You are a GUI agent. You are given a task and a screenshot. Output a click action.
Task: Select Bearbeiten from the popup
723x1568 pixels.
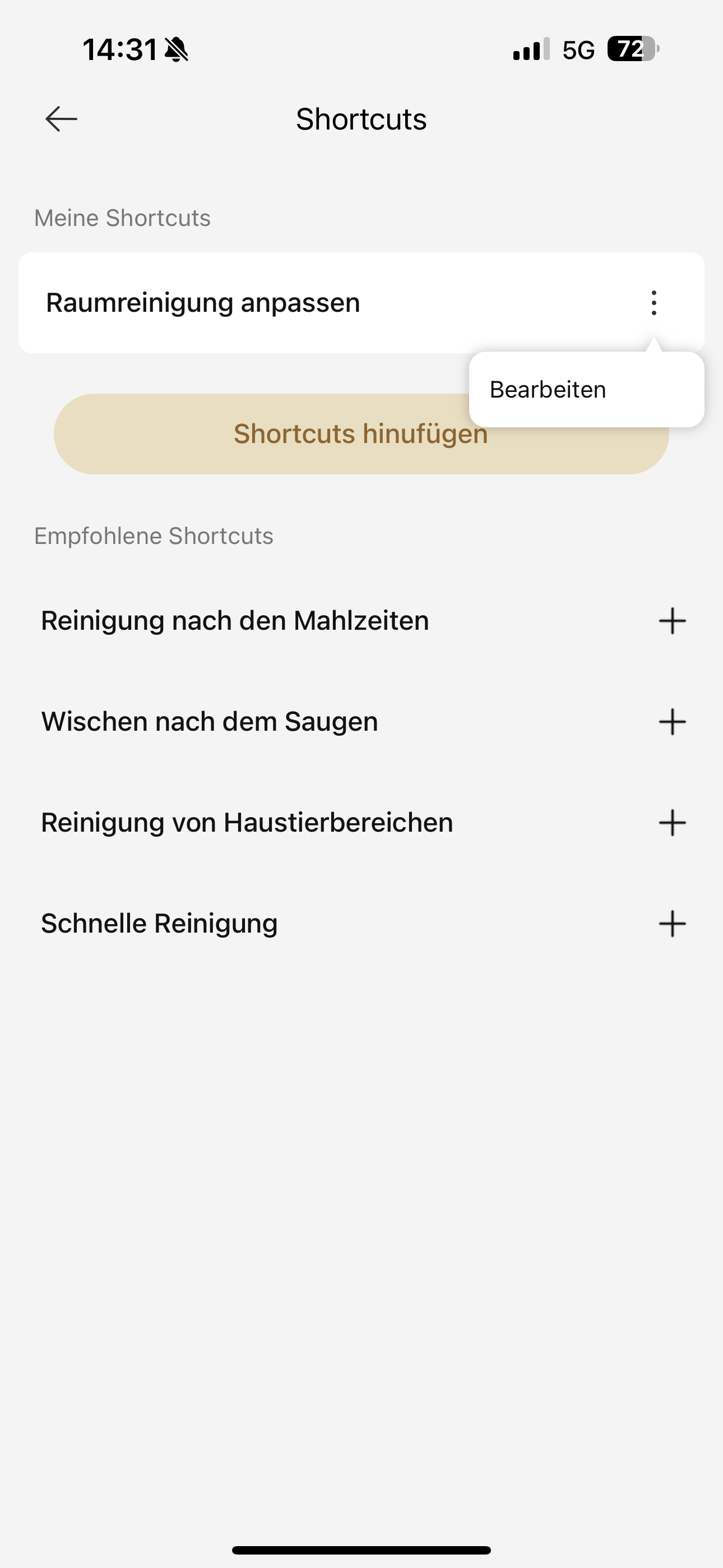(x=586, y=390)
